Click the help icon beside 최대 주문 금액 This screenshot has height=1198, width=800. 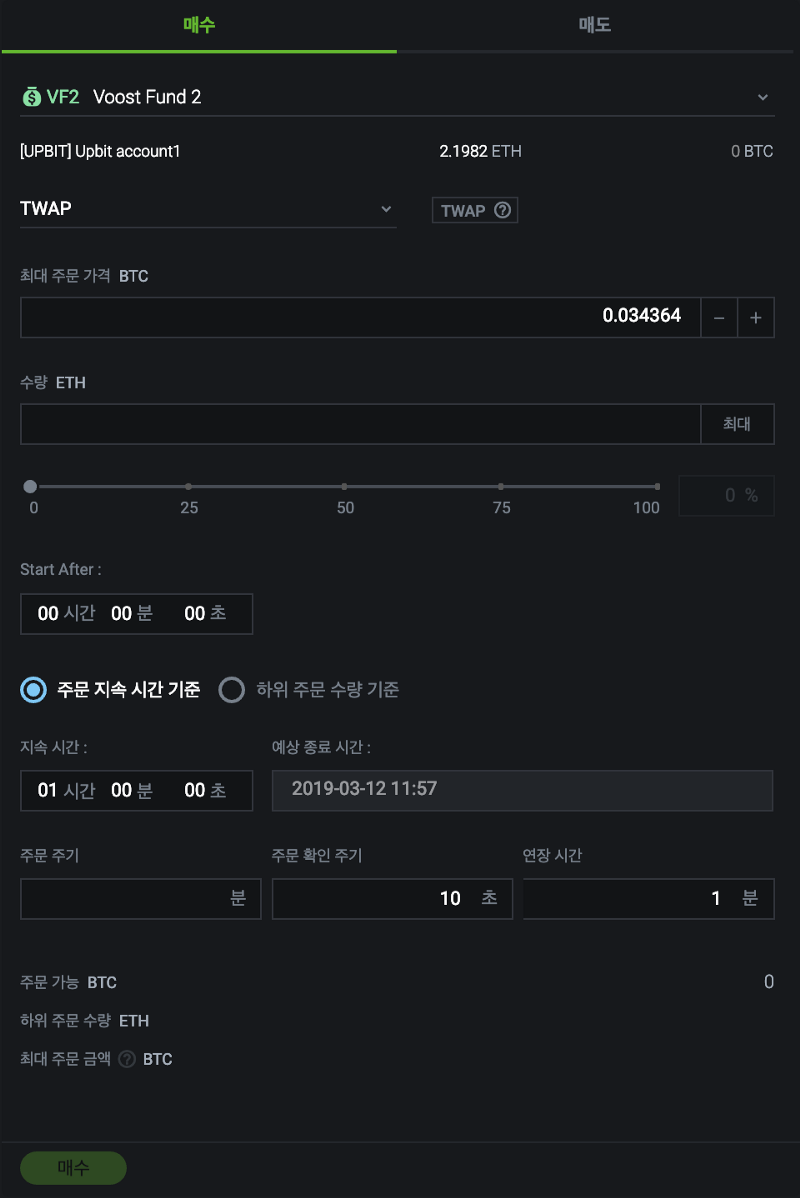pos(127,1059)
